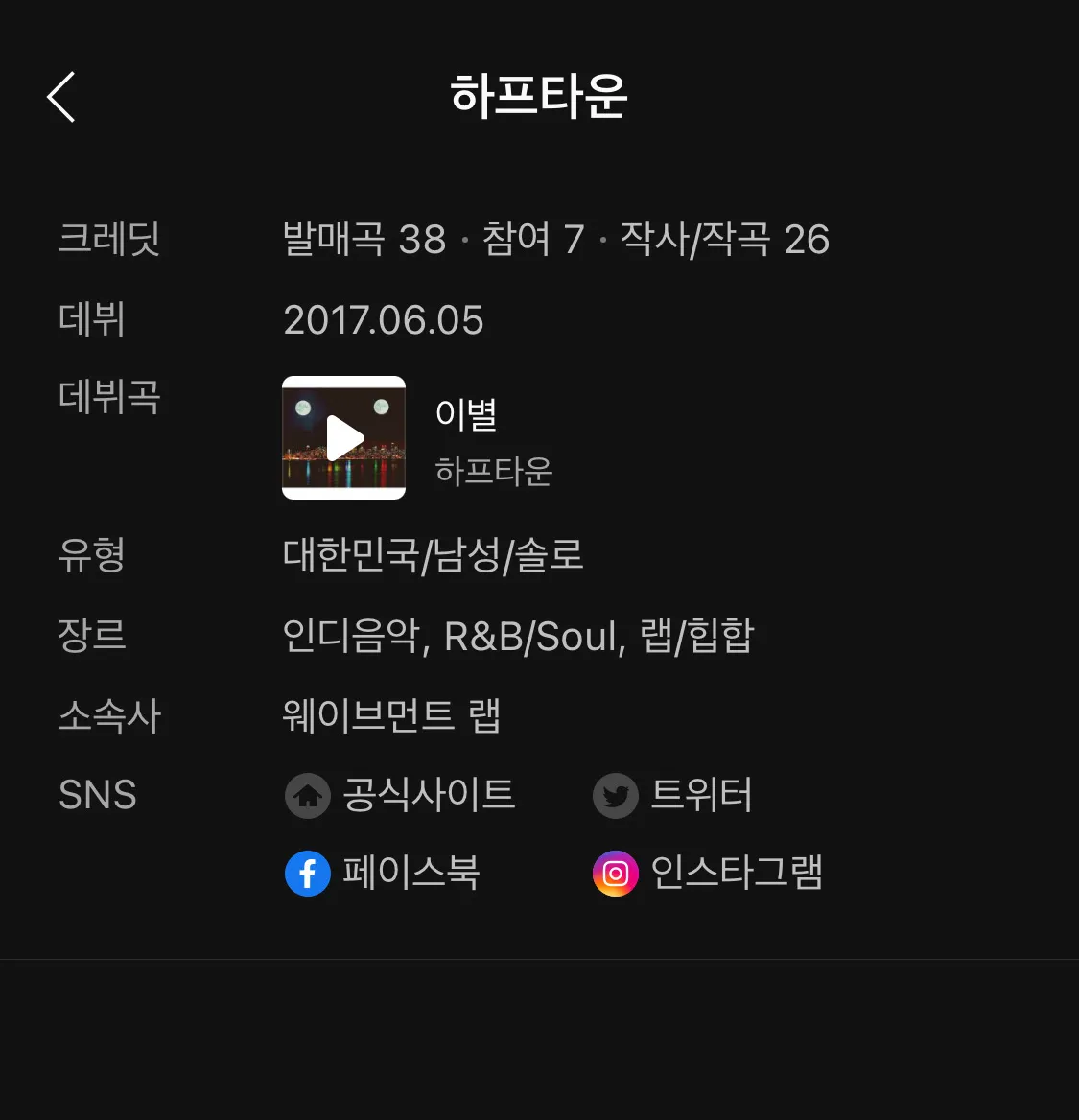Tap the page title 하프타운
The height and width of the screenshot is (1120, 1079).
pos(539,97)
